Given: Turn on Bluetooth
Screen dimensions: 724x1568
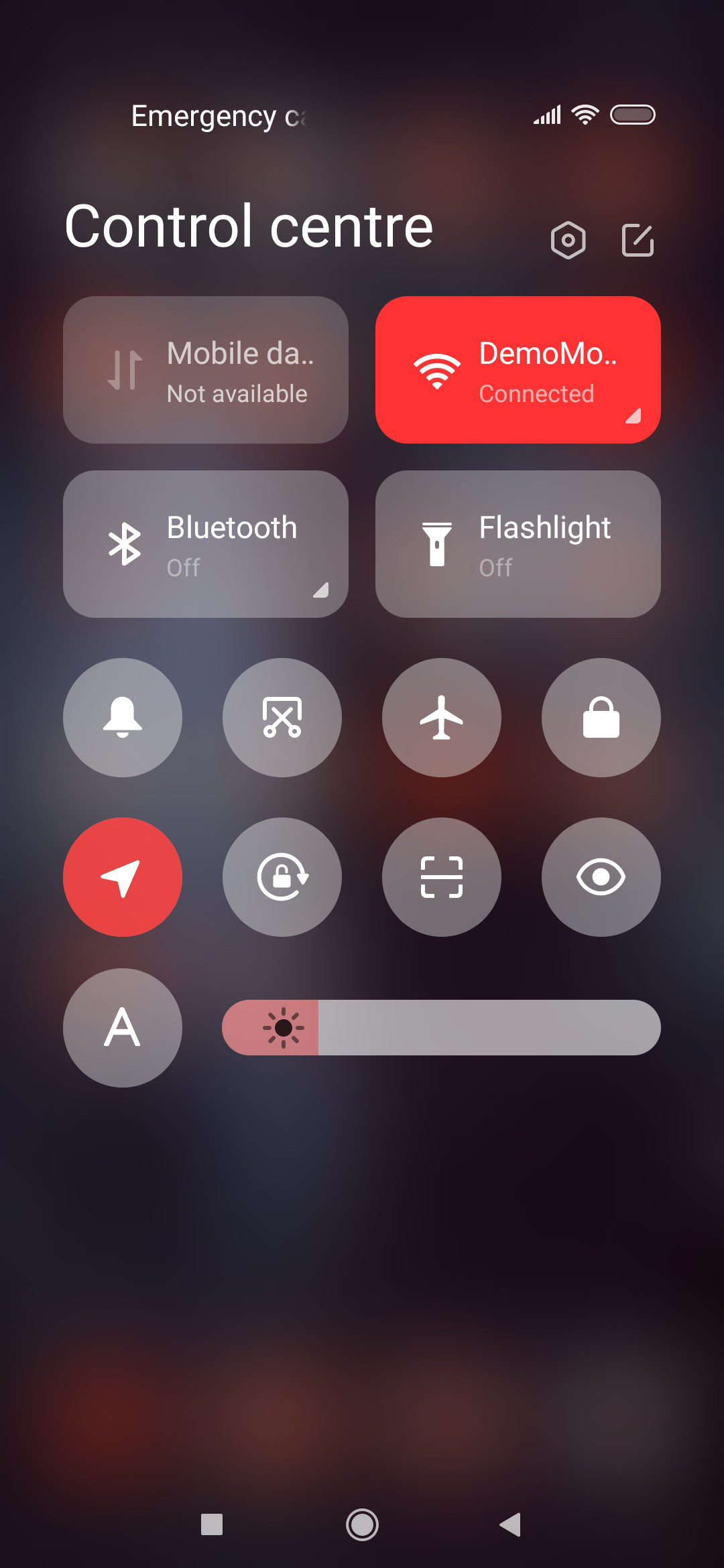Looking at the screenshot, I should [206, 544].
